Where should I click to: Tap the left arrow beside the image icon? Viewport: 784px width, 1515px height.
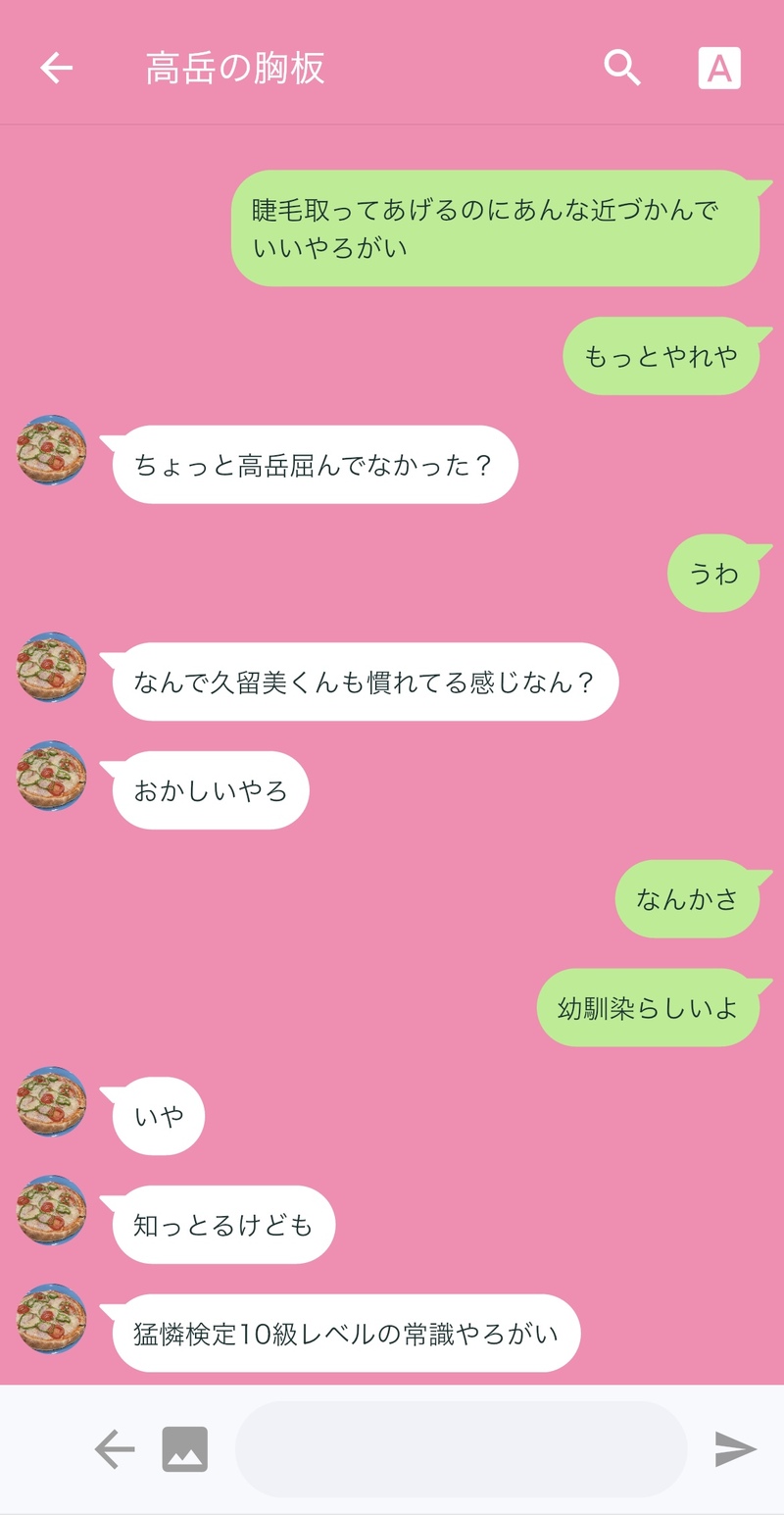coord(114,1448)
